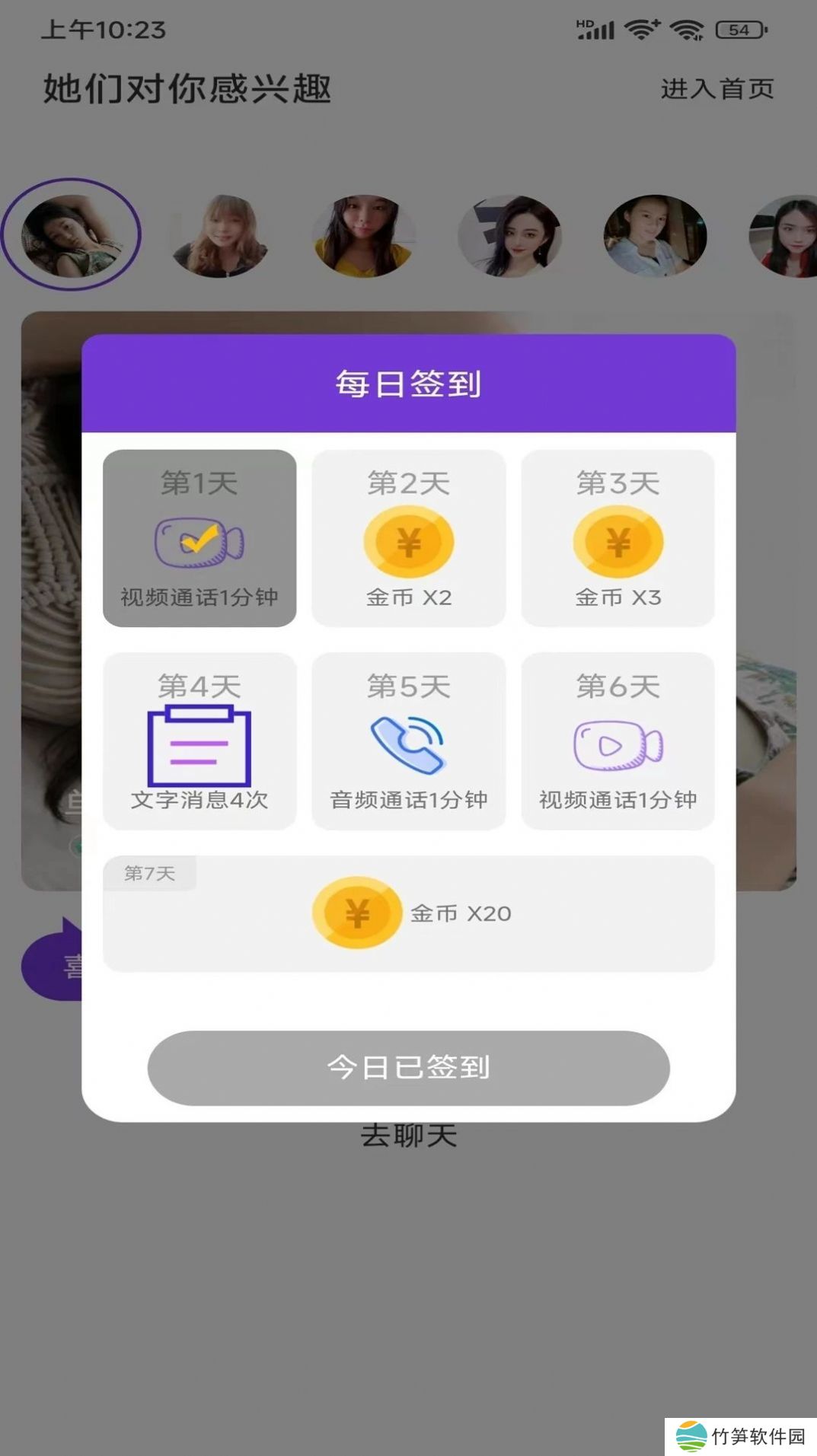Select the 第2天 金币 X2 reward card
This screenshot has height=1456, width=817.
(409, 538)
